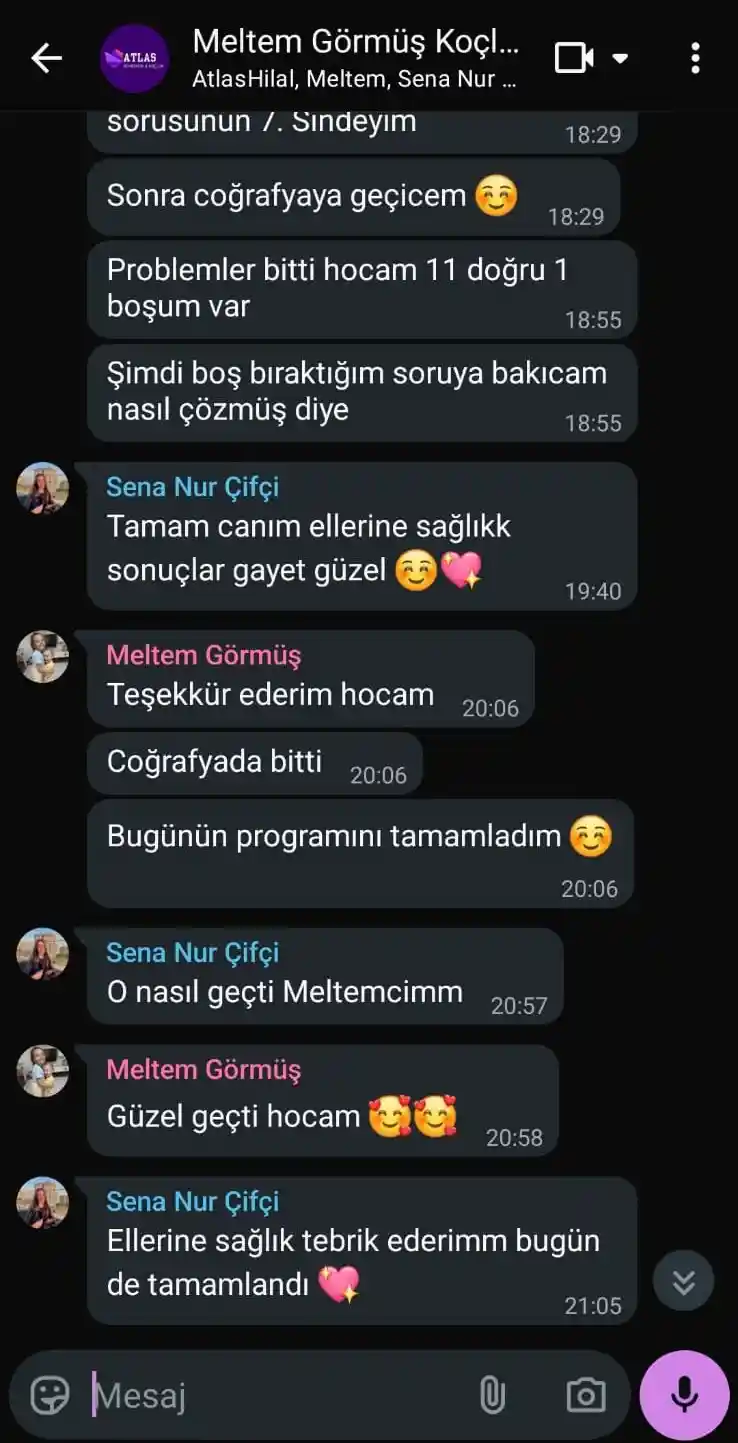Attach a file with the paperclip icon
This screenshot has height=1443, width=738.
coord(492,1392)
